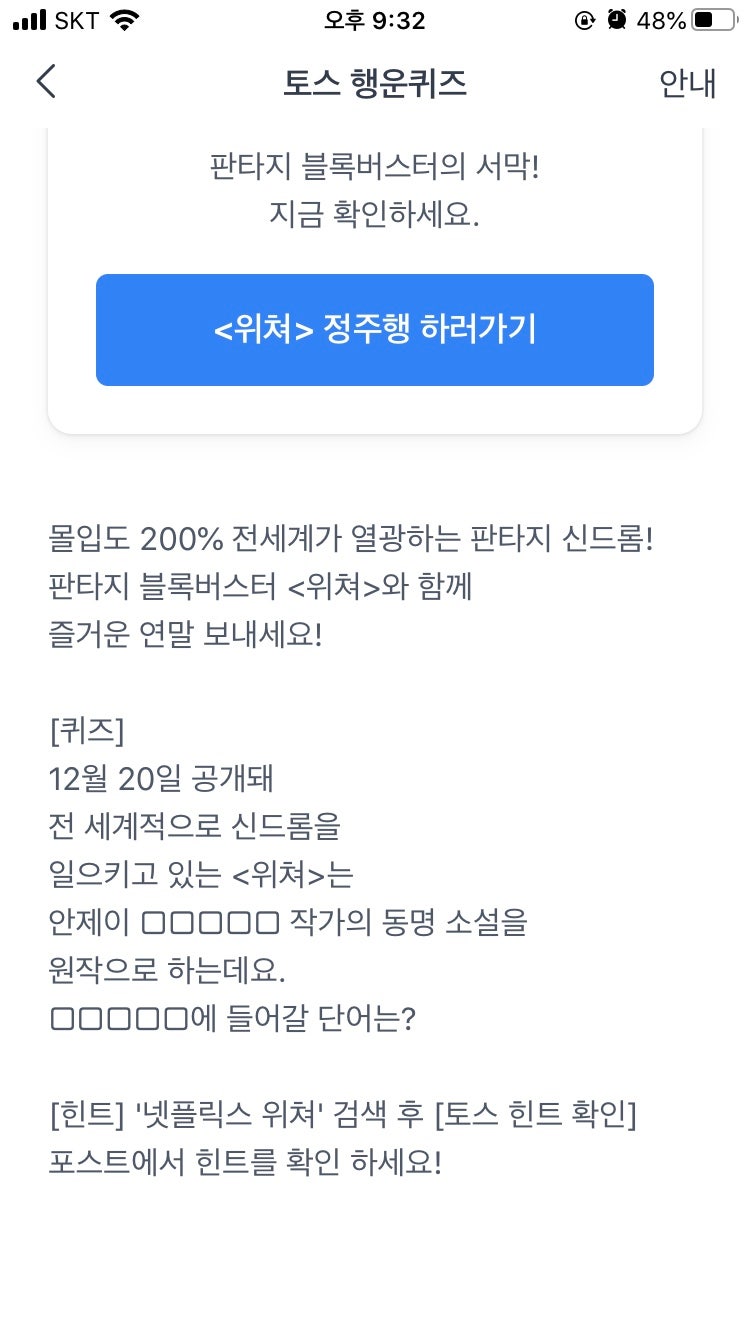This screenshot has width=750, height=1334.
Task: Go back using the top-left arrow
Action: coord(46,82)
